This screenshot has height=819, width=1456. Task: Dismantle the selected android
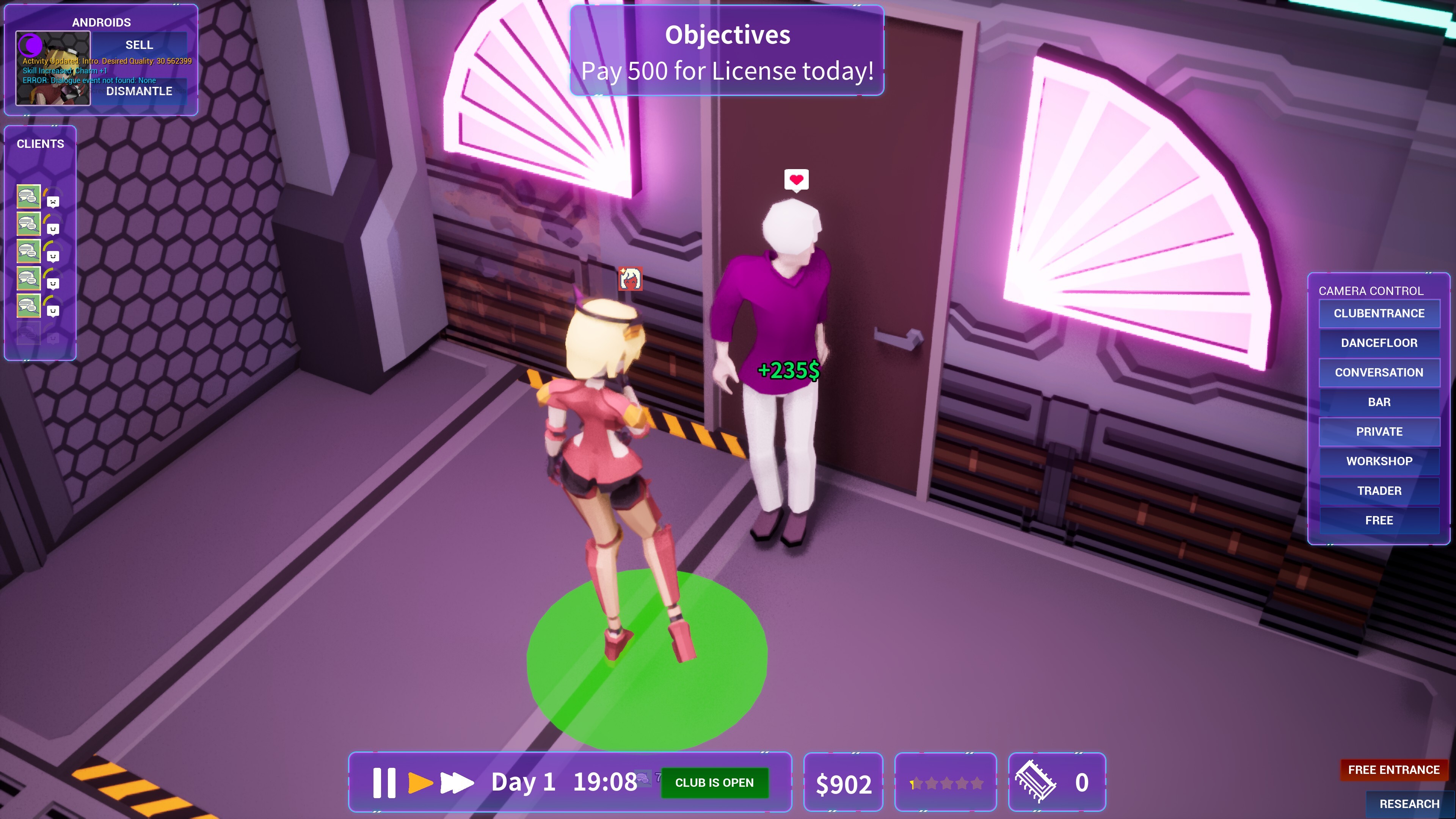139,91
